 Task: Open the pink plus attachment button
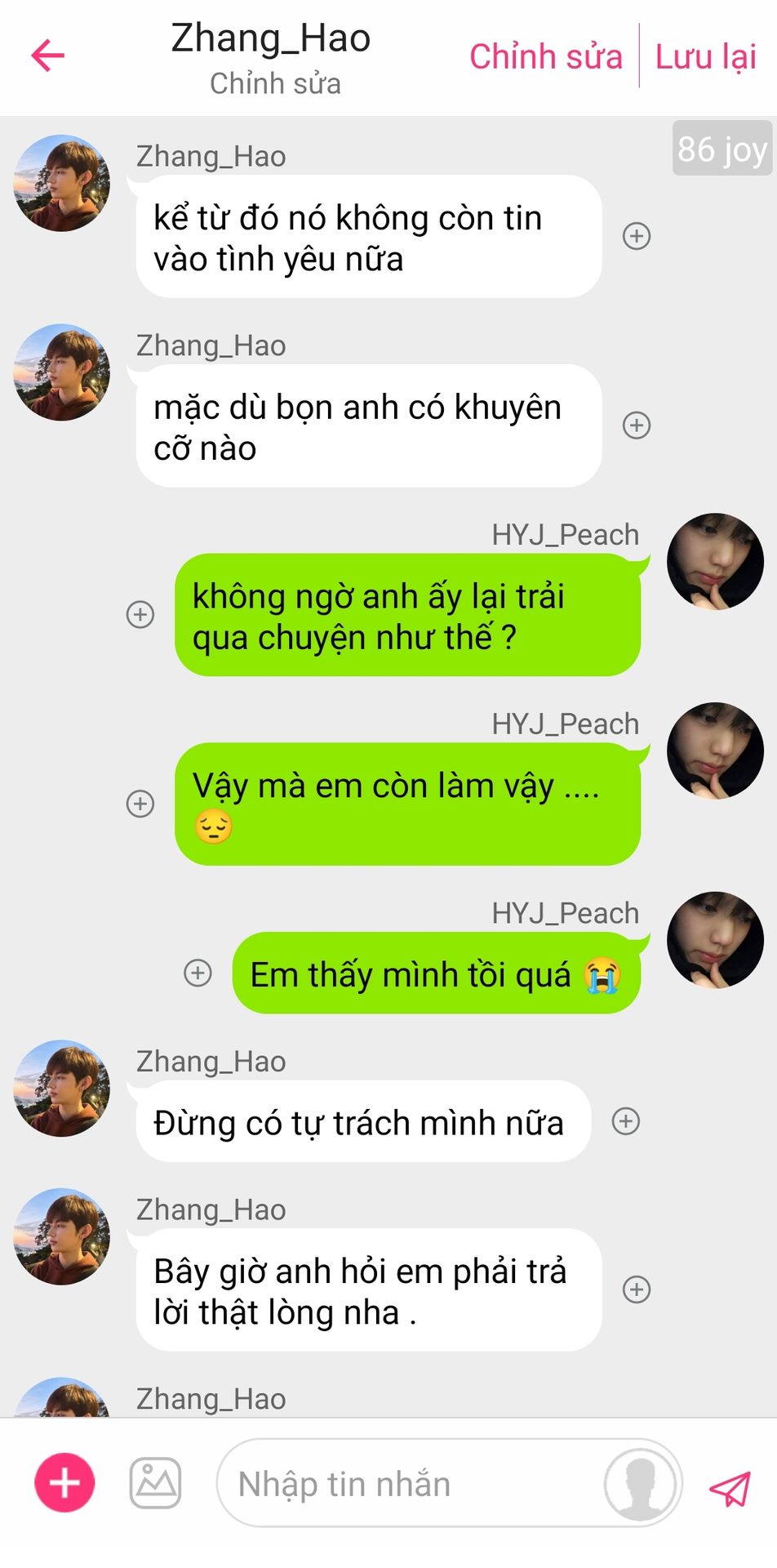point(64,1483)
